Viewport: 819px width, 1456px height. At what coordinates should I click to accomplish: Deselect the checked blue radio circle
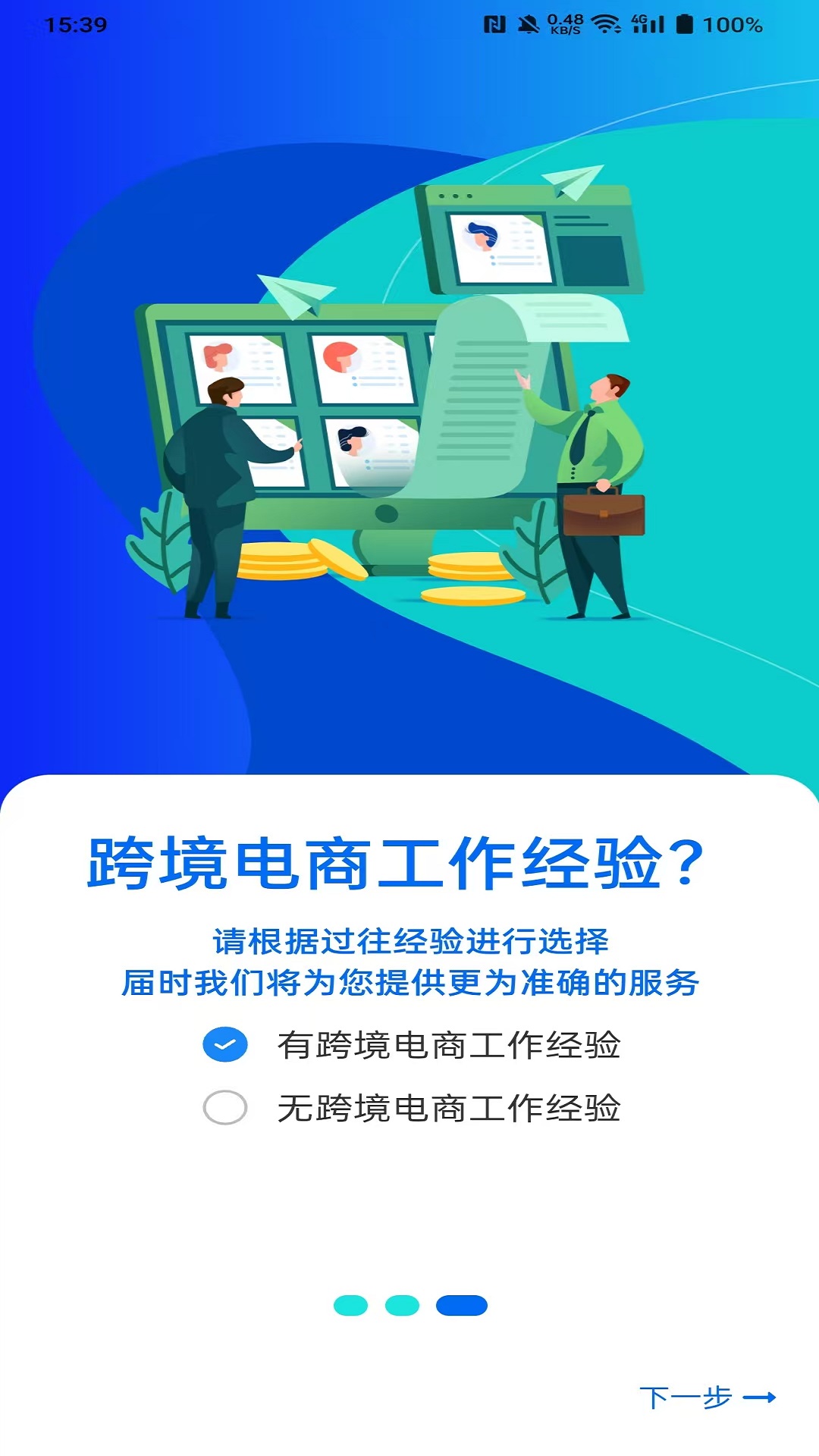[224, 1045]
